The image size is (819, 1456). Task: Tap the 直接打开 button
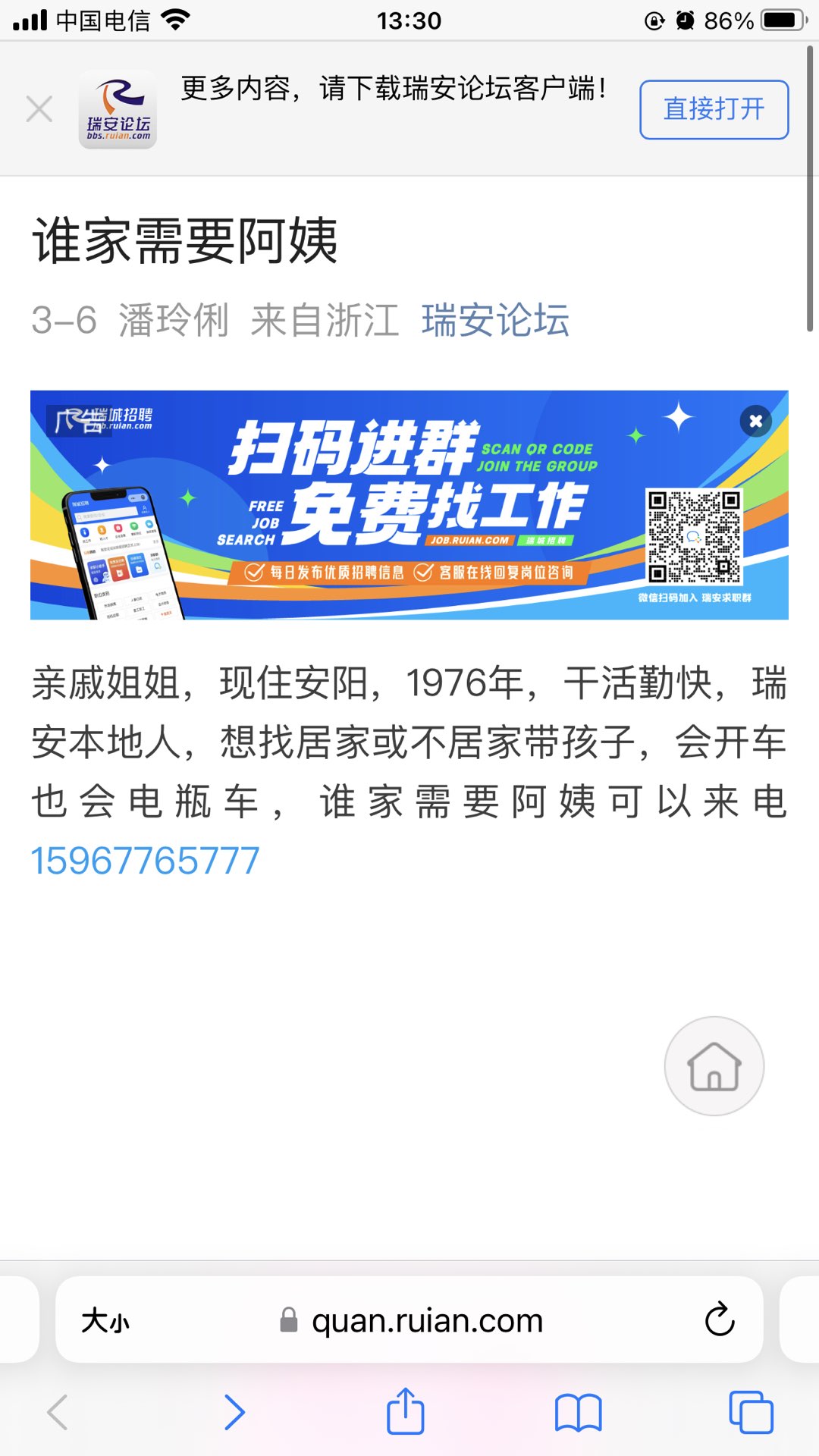[x=714, y=109]
